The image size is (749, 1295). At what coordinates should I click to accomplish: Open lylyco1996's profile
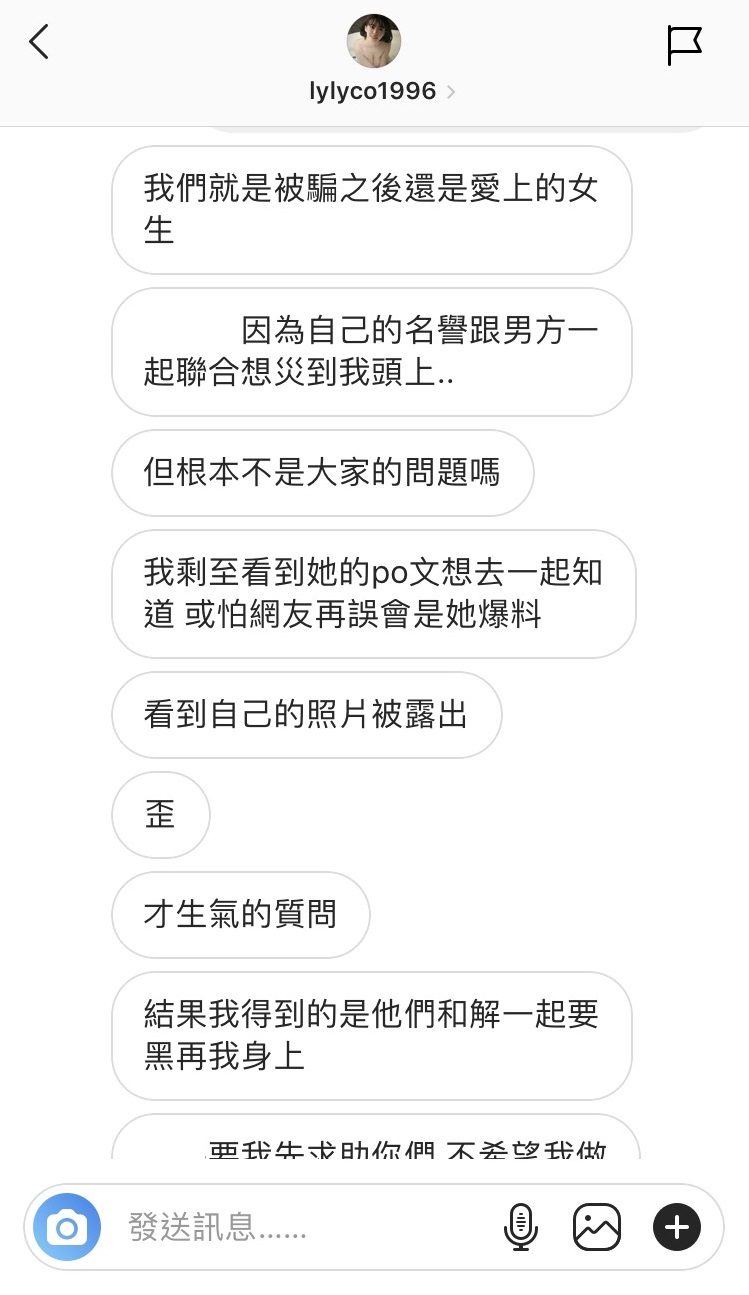click(x=374, y=91)
